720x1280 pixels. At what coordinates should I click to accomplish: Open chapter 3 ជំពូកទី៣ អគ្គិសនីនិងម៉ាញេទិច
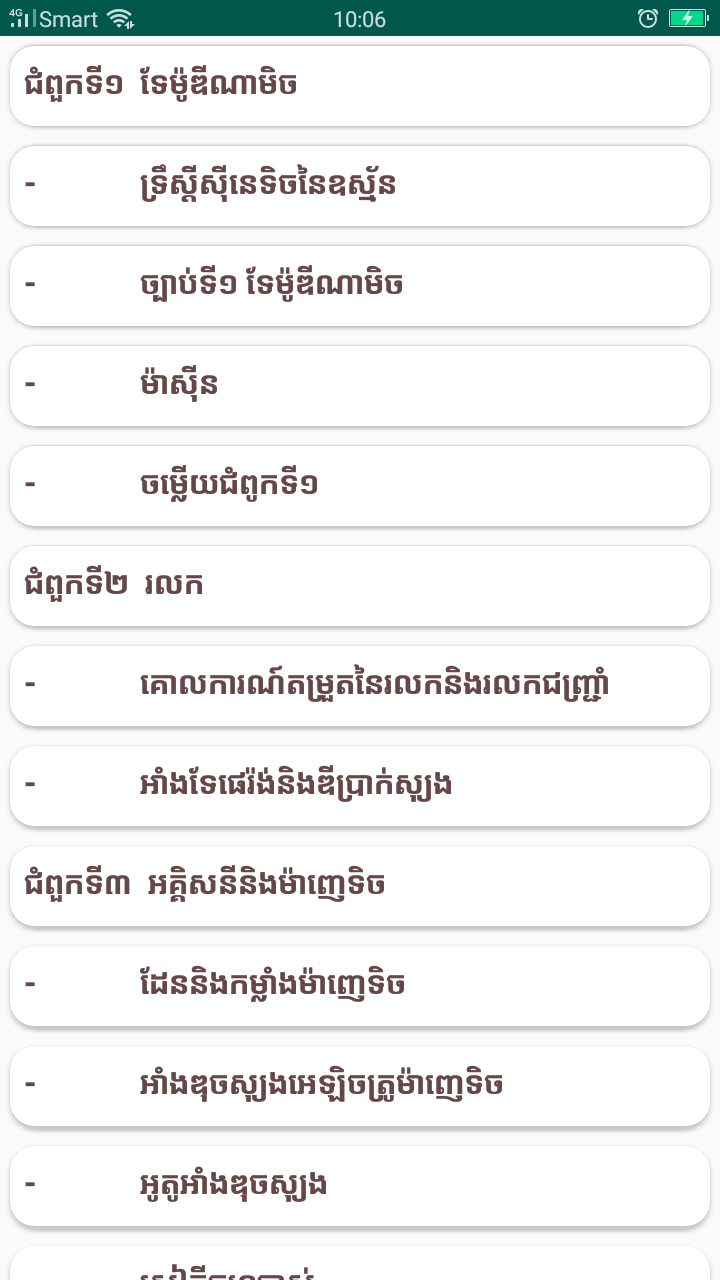click(x=360, y=886)
